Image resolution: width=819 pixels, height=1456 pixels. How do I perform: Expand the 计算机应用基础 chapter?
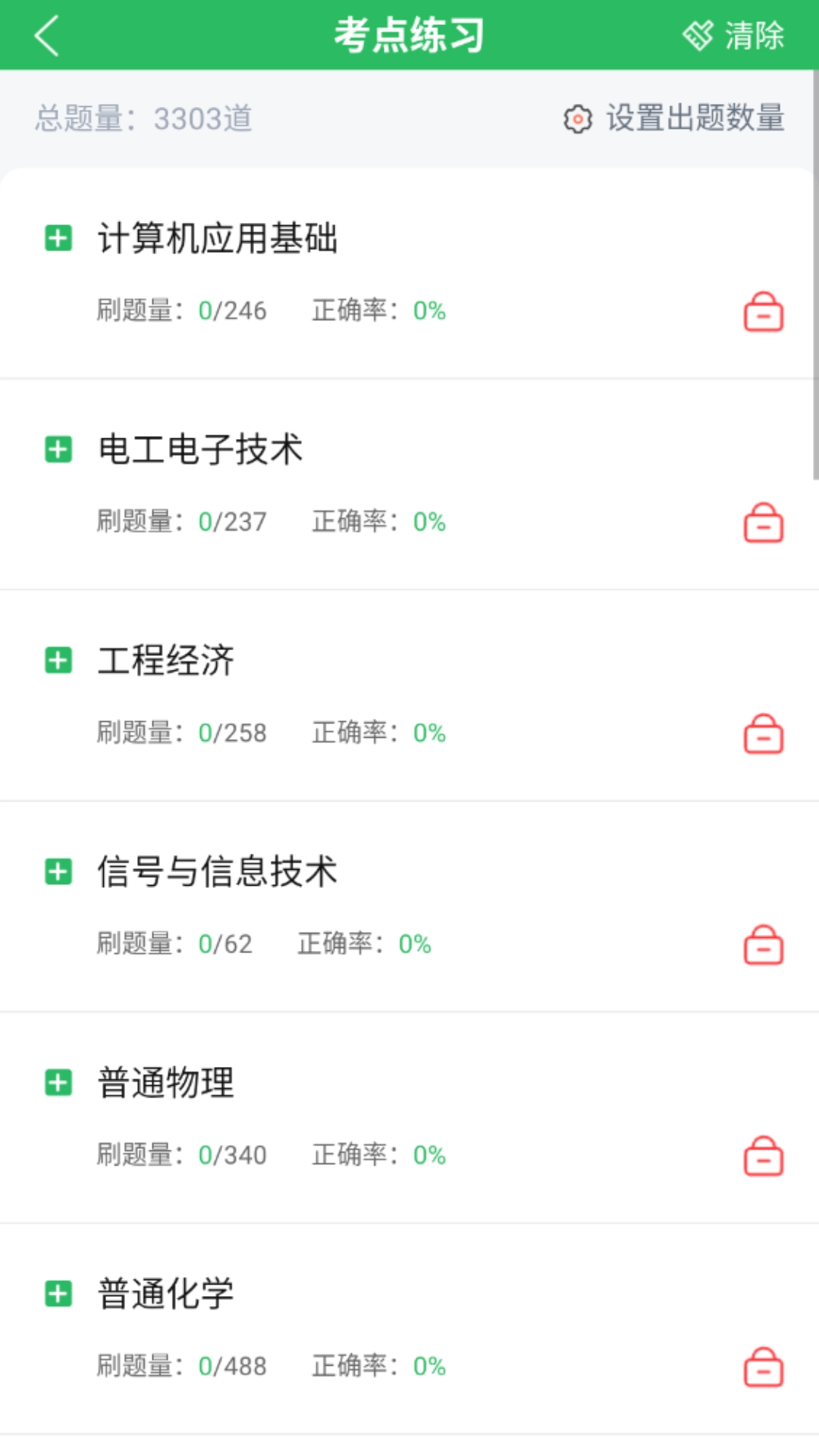[x=58, y=239]
